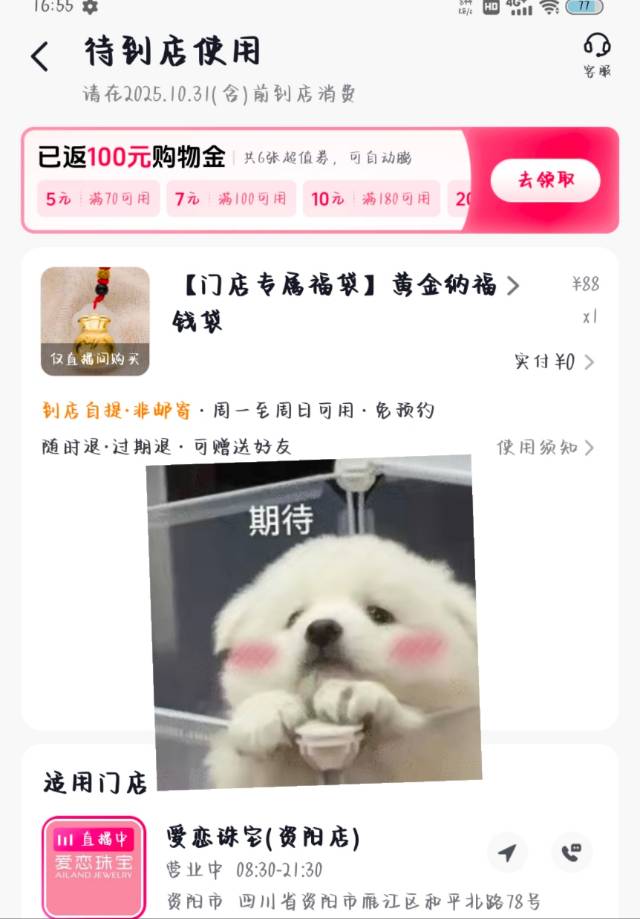The width and height of the screenshot is (640, 919).
Task: Open 使用须知 usage notes
Action: (x=545, y=447)
